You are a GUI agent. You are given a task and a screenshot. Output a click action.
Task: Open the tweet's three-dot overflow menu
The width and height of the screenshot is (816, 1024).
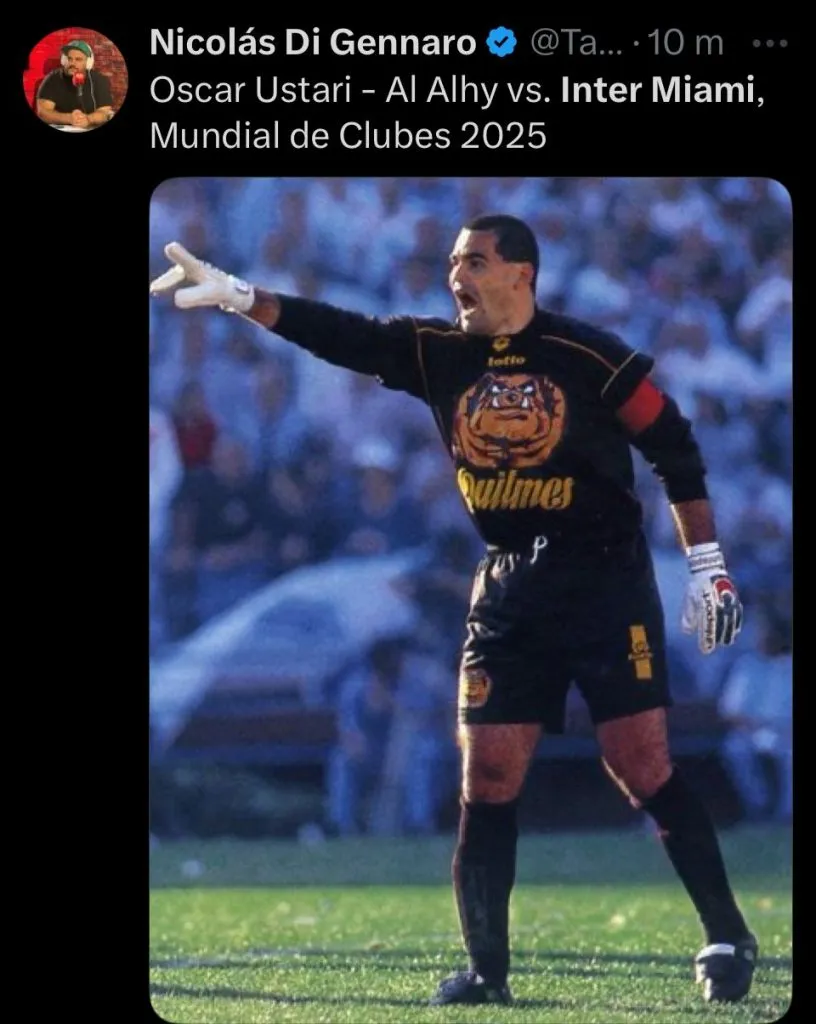768,44
